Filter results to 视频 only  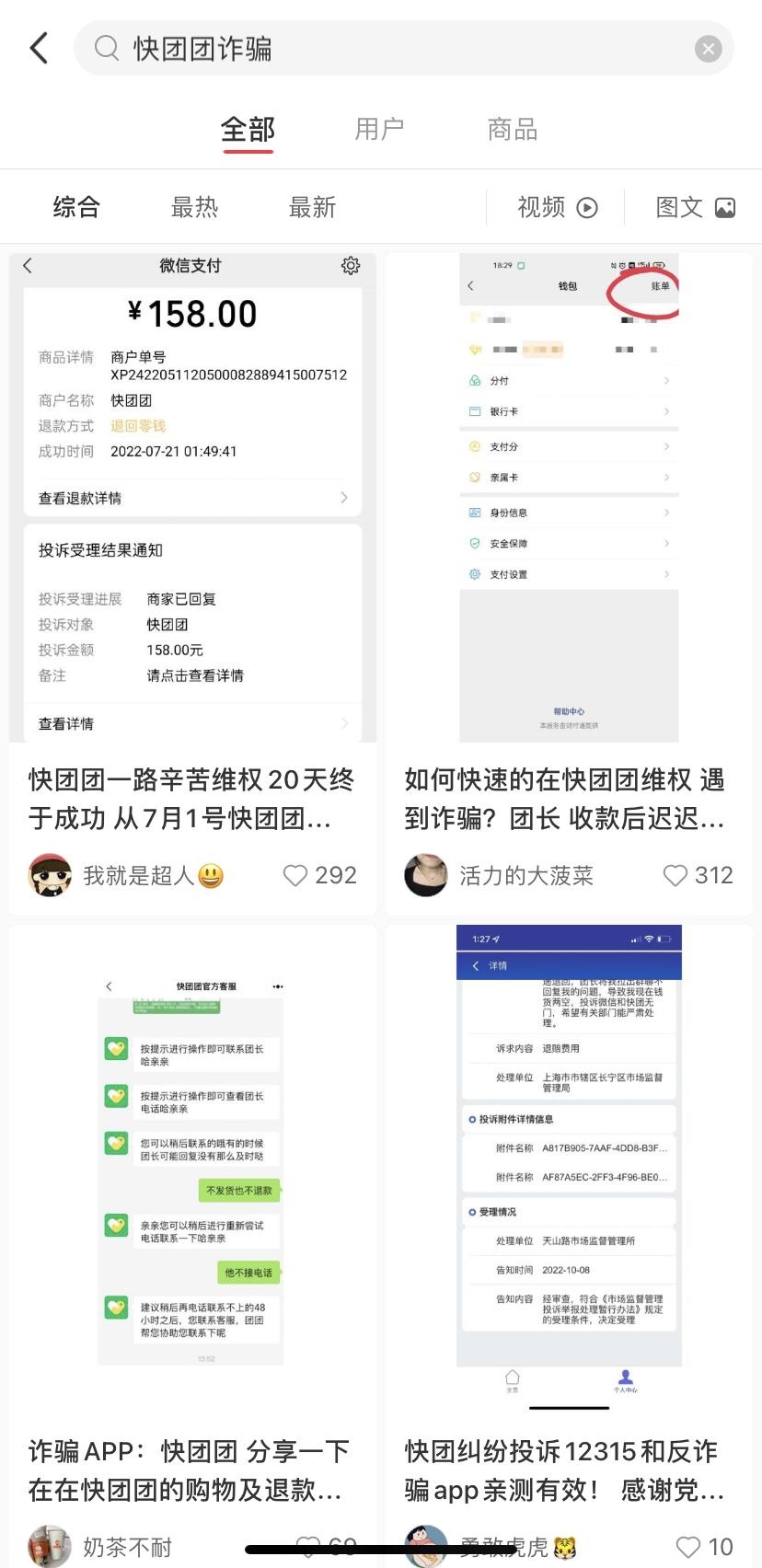(x=557, y=207)
